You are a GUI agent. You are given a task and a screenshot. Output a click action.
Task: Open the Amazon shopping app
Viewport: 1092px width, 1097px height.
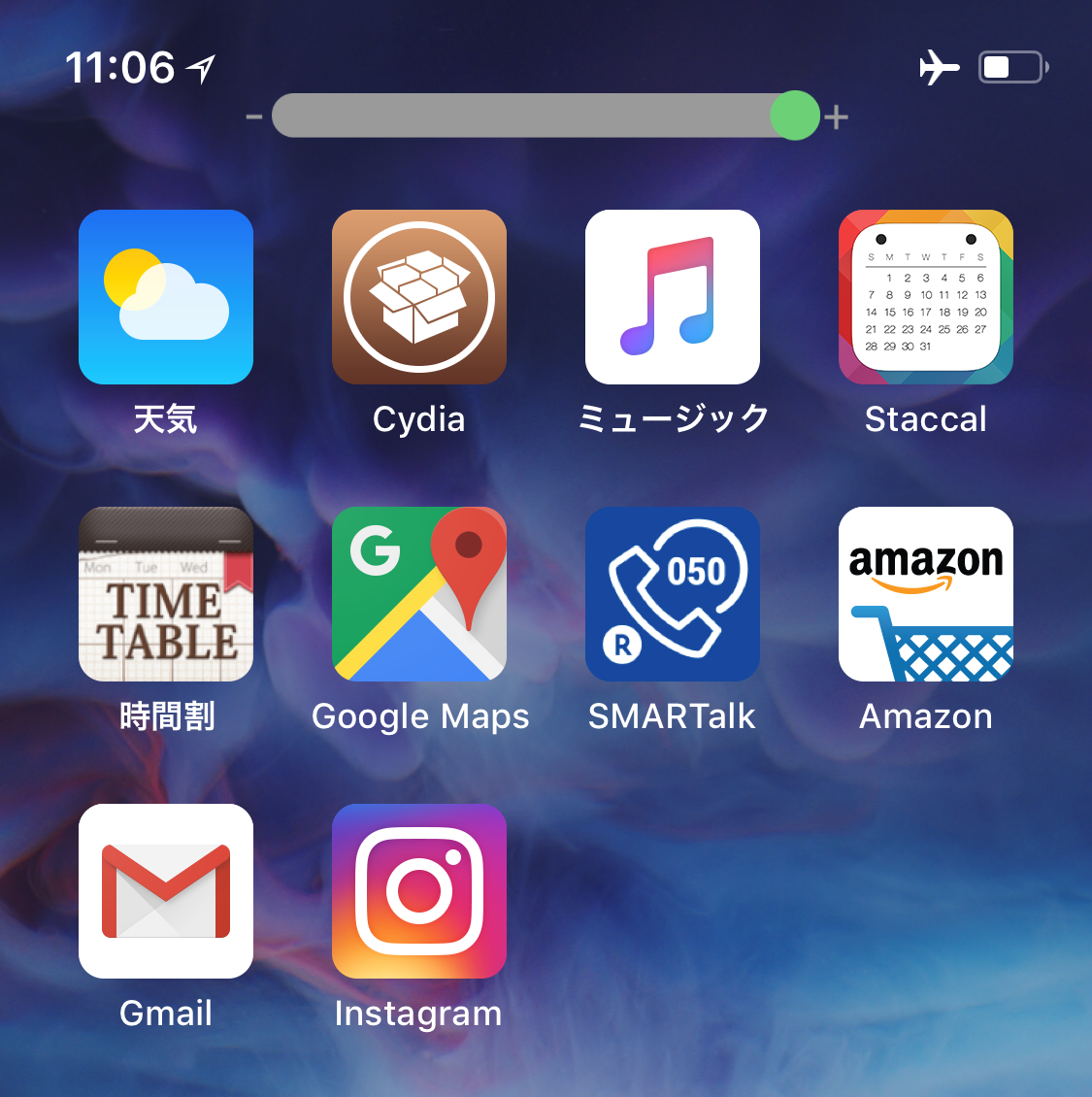(926, 594)
